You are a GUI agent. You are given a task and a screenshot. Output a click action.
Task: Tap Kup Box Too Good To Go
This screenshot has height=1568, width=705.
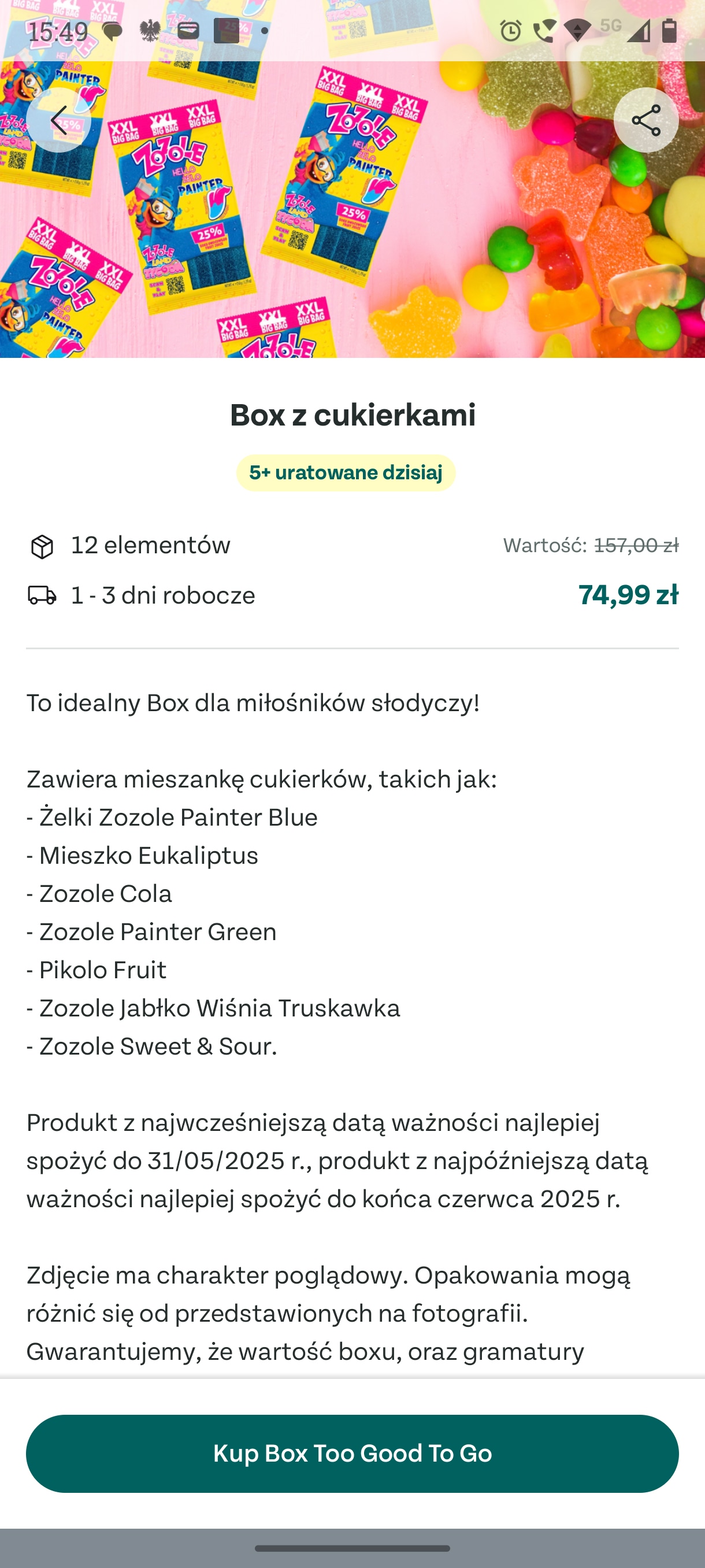pyautogui.click(x=352, y=1453)
